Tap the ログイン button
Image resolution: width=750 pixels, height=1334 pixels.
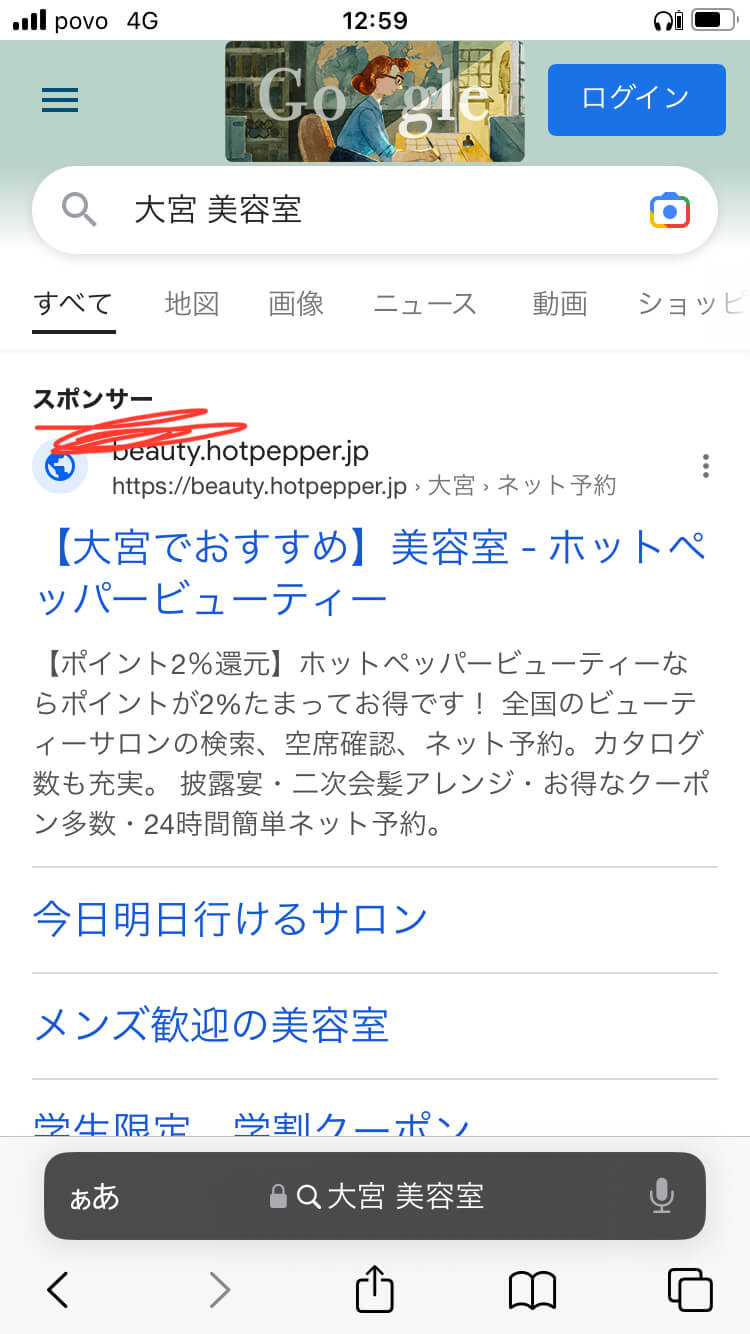(x=636, y=99)
